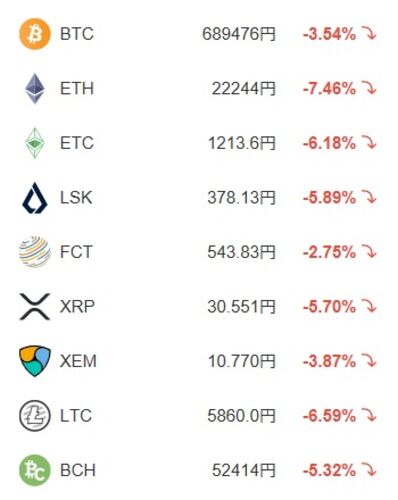
Task: Select the ETC row
Action: coord(198,143)
